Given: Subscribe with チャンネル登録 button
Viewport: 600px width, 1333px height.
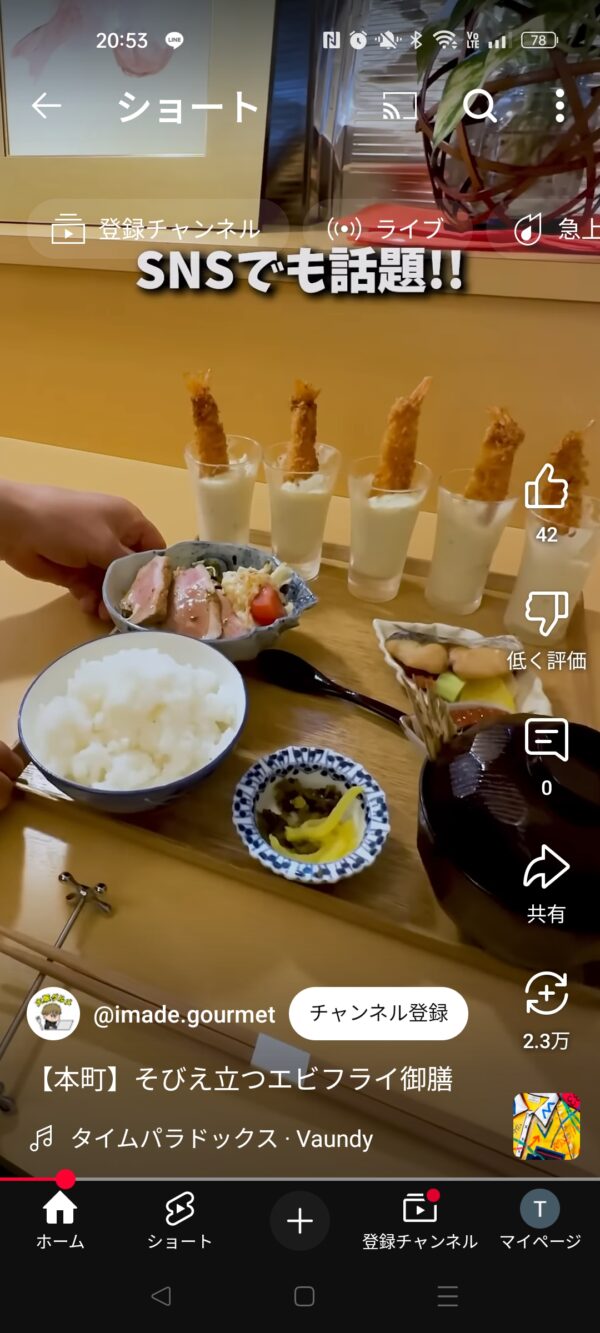Looking at the screenshot, I should (x=378, y=1013).
